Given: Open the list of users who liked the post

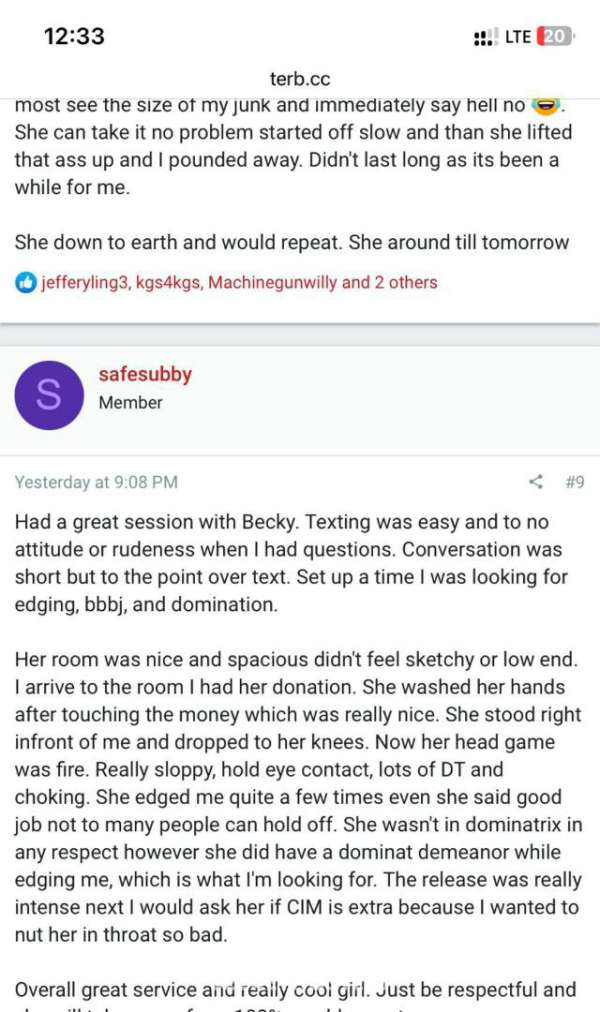Looking at the screenshot, I should coord(238,282).
